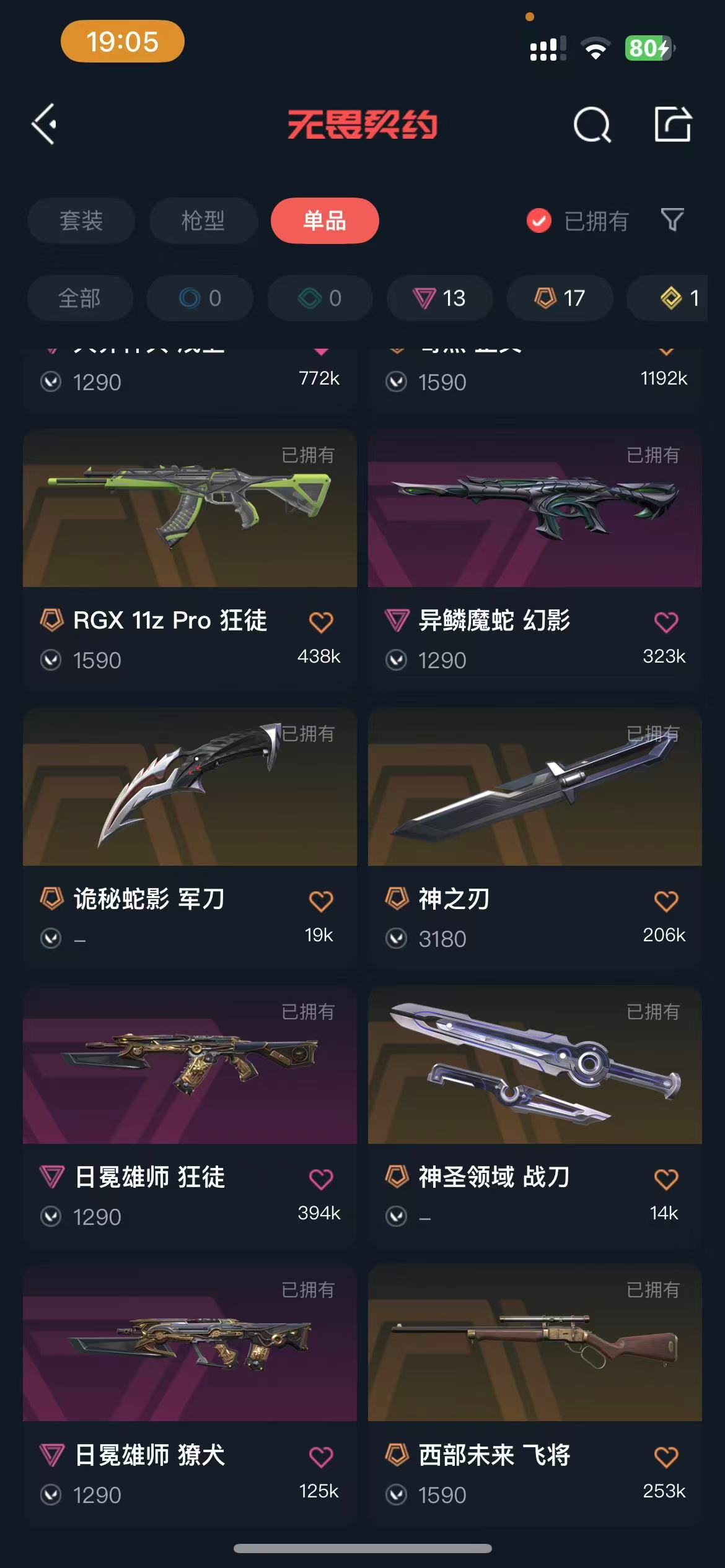The width and height of the screenshot is (725, 1568).
Task: Switch to the 套装 tab
Action: (81, 220)
